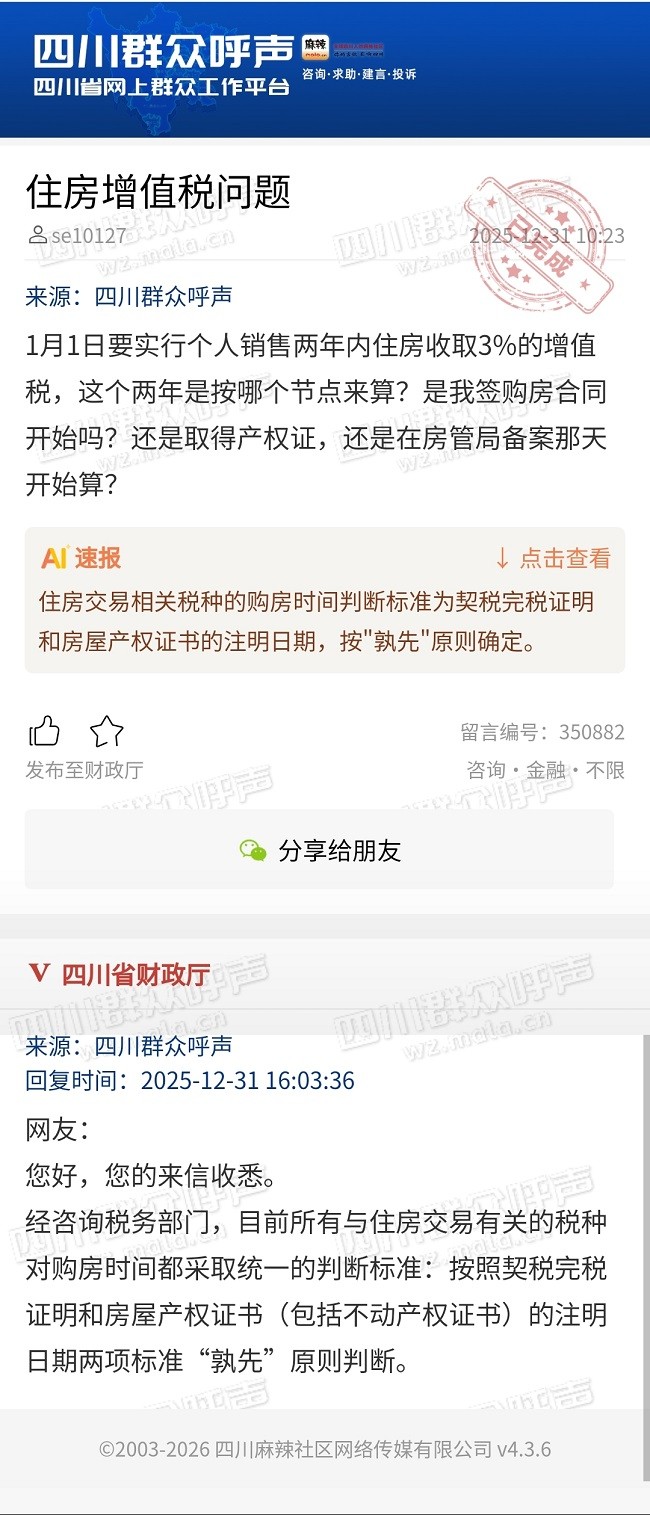The image size is (650, 1515).
Task: Open the 四川省财政厅 replying department page
Action: 135,973
